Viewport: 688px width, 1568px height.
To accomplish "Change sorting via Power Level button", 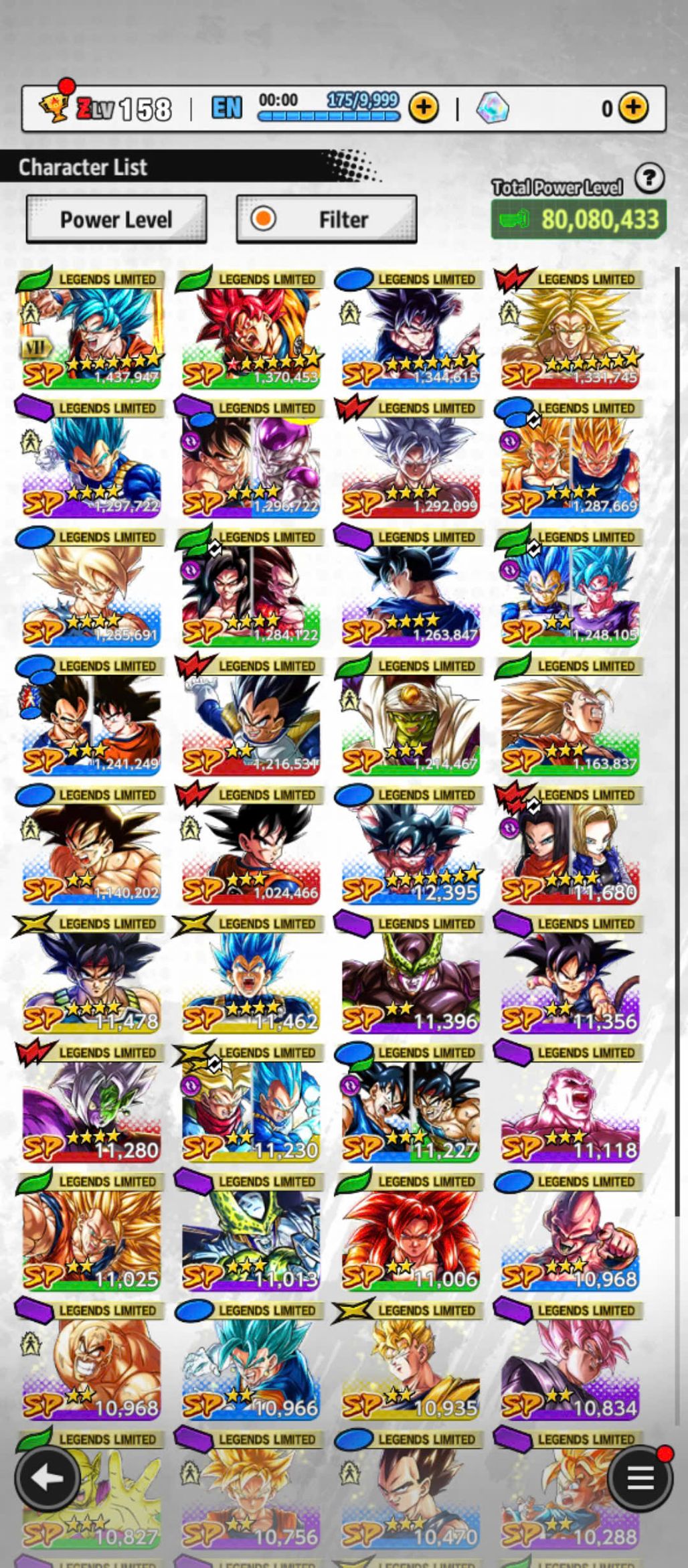I will click(116, 219).
